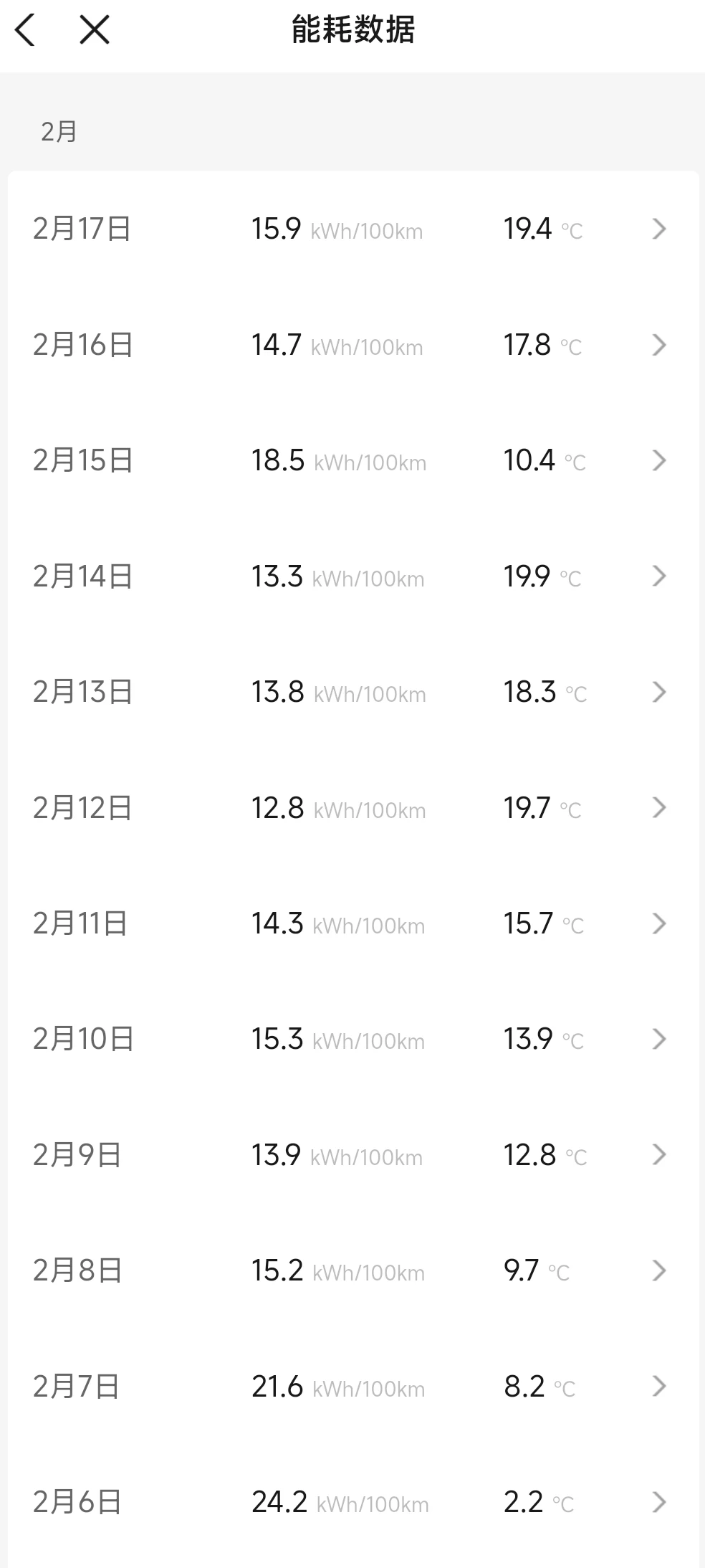Open the 2月15日 consumption entry
705x1568 pixels.
(352, 460)
